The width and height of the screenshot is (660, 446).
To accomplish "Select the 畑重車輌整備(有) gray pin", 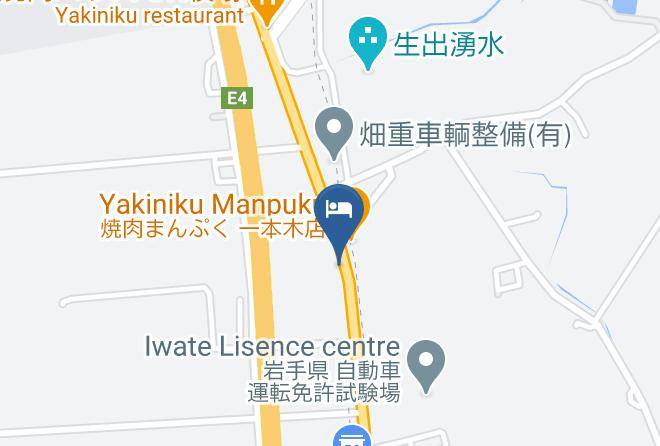I will pyautogui.click(x=334, y=130).
